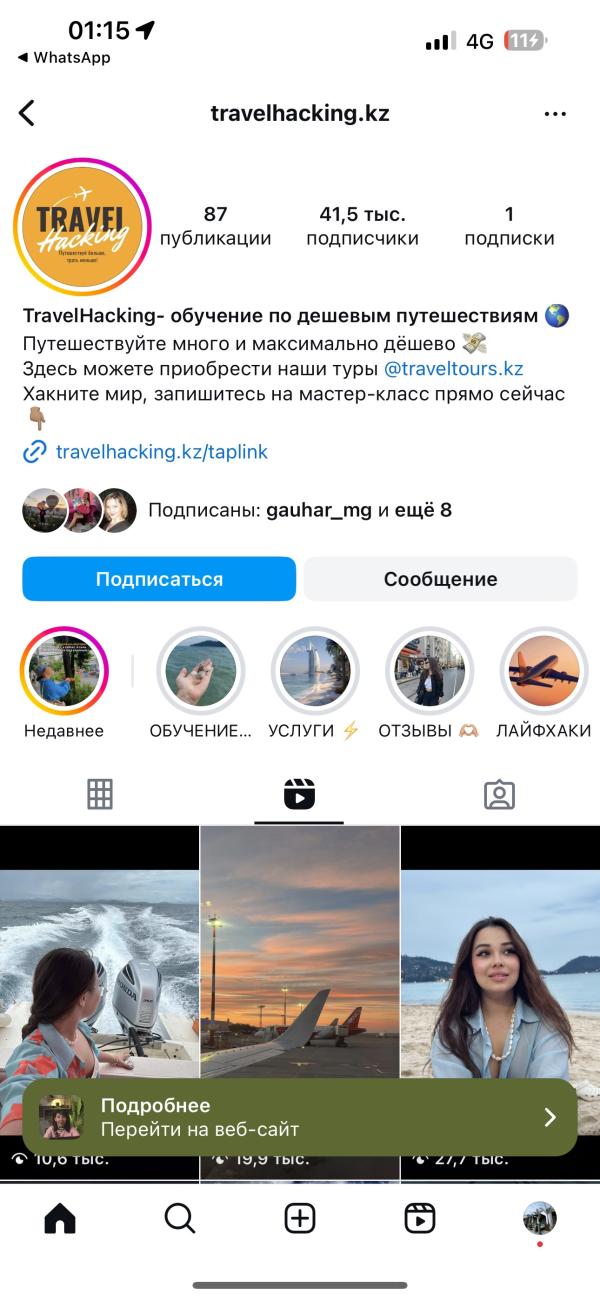Screen dimensions: 600x1300
Task: Create a new post with plus icon
Action: [x=300, y=1218]
